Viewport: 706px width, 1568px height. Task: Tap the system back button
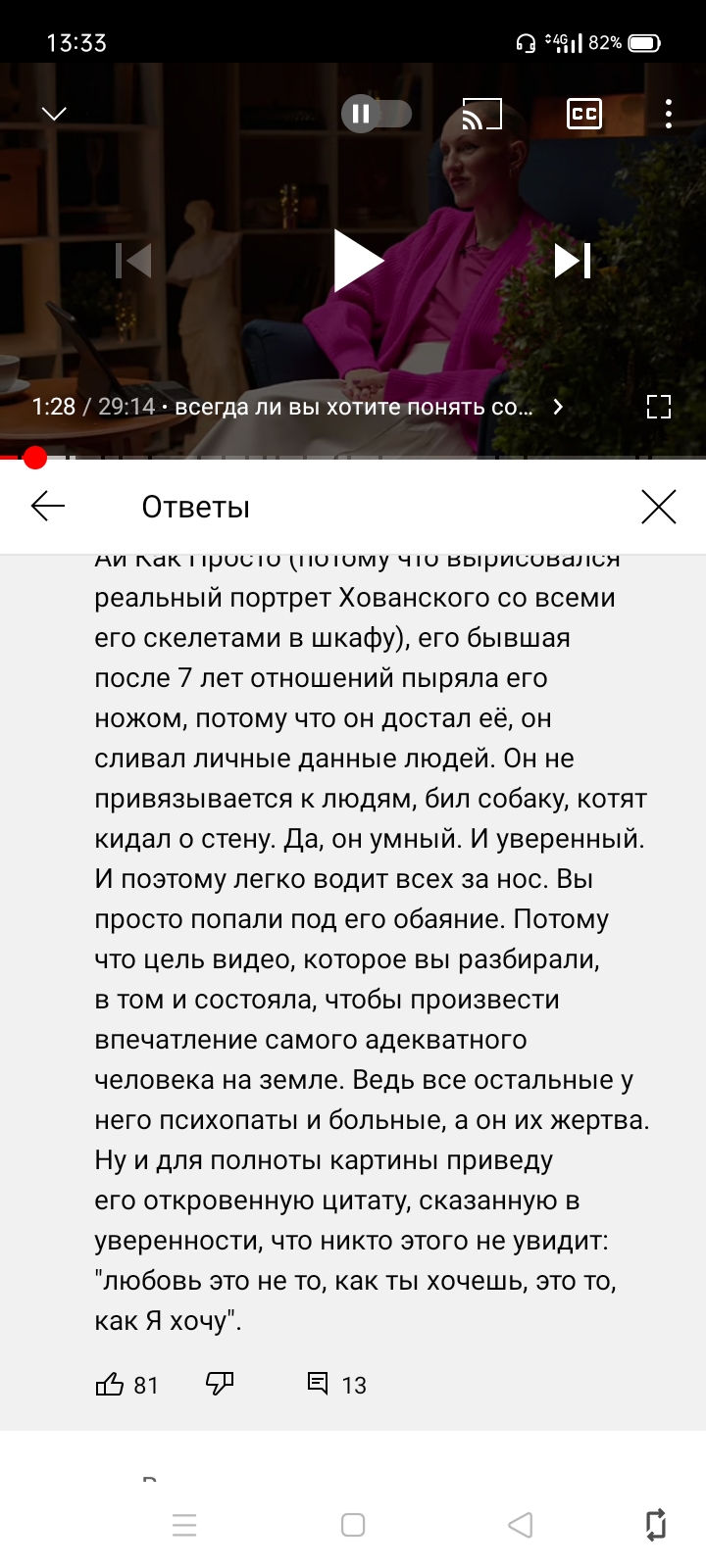(521, 1525)
